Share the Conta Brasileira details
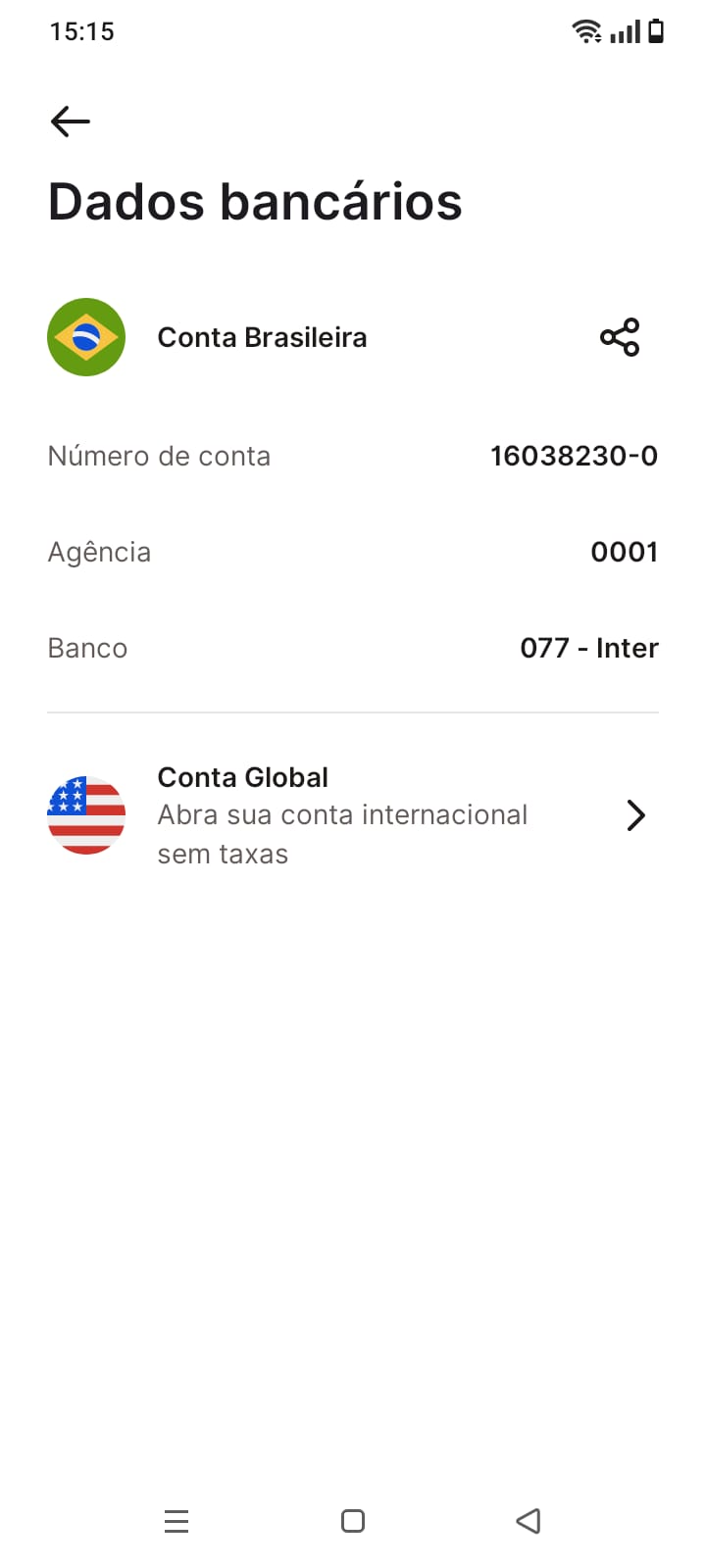 pos(619,337)
